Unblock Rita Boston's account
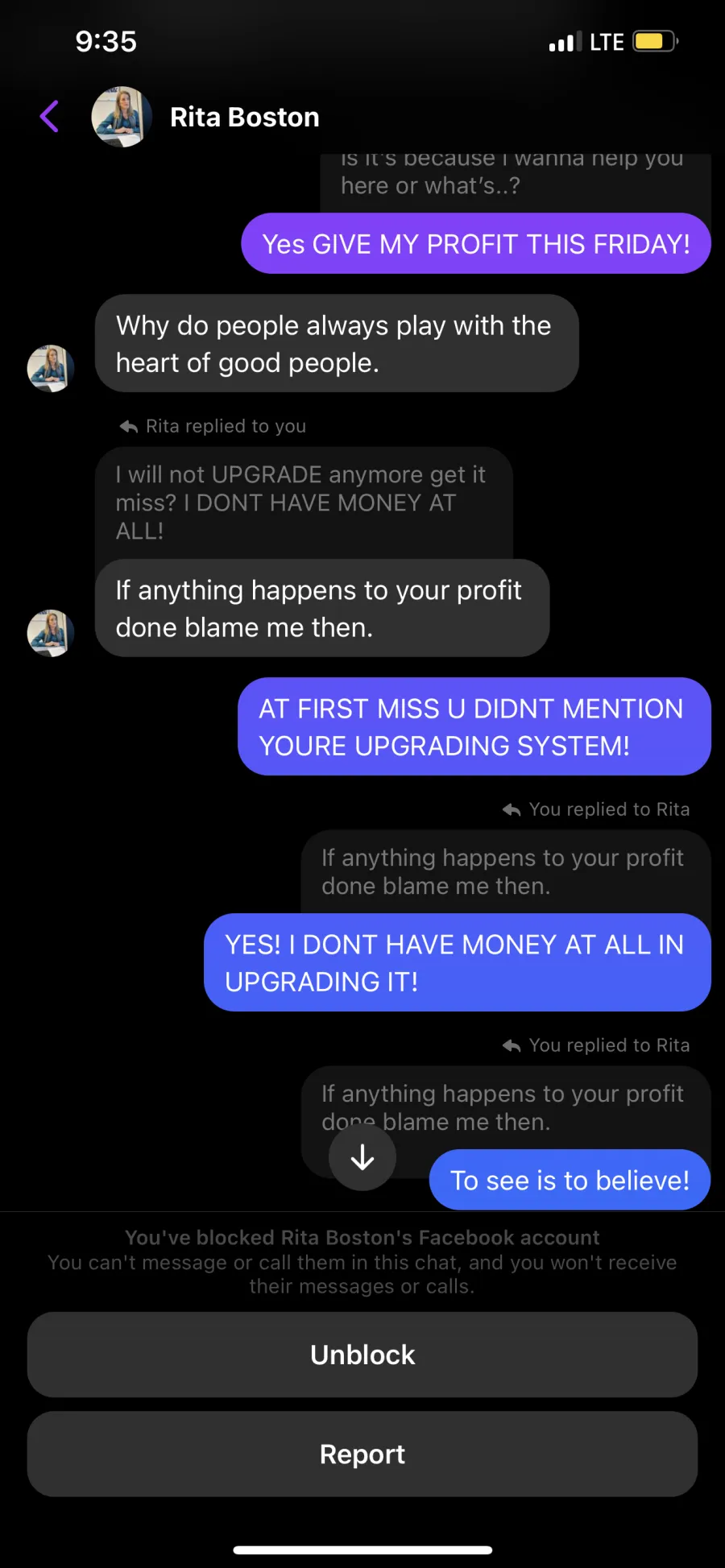This screenshot has height=1568, width=725. click(362, 1355)
